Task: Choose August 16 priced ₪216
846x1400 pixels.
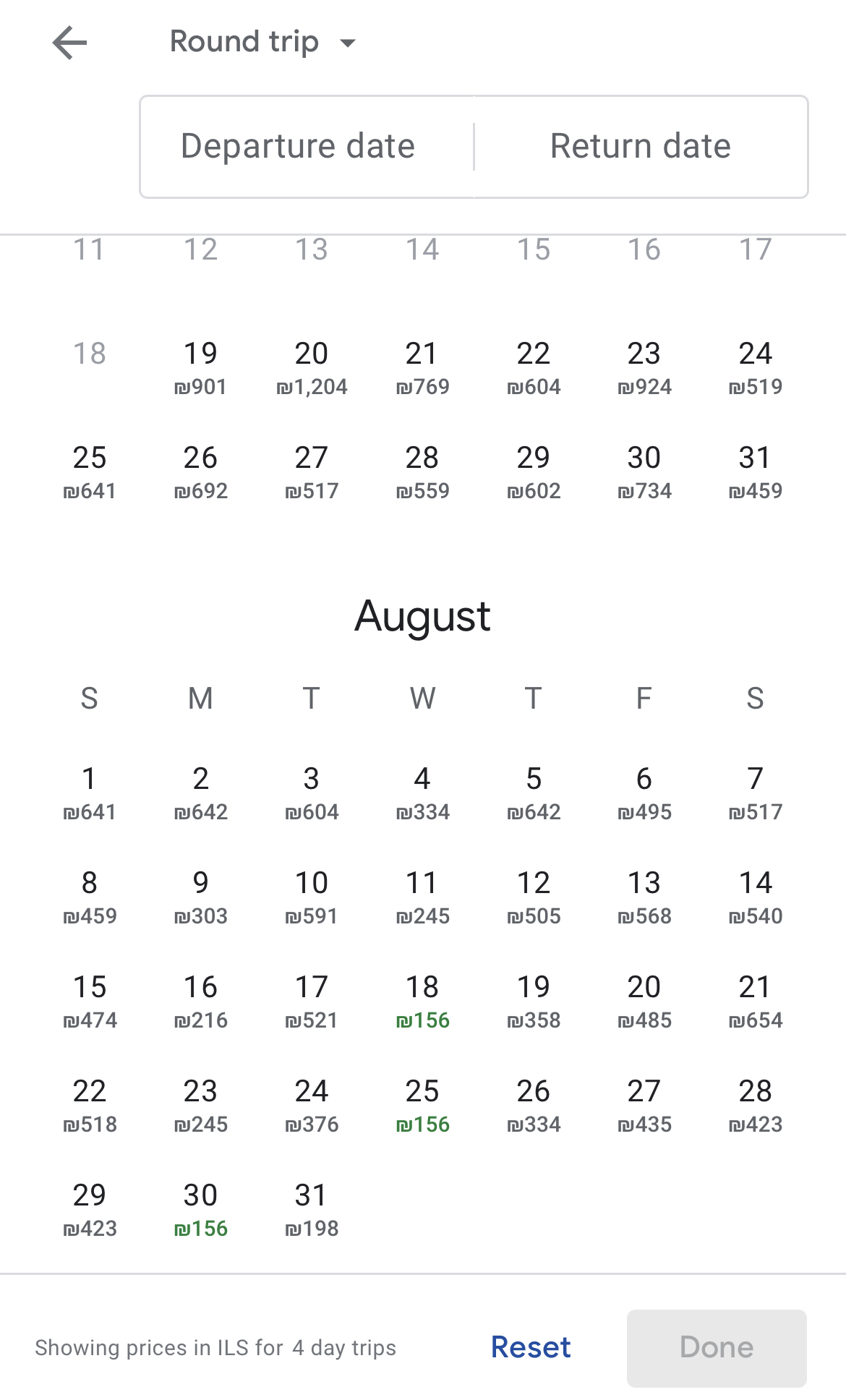Action: point(201,1002)
